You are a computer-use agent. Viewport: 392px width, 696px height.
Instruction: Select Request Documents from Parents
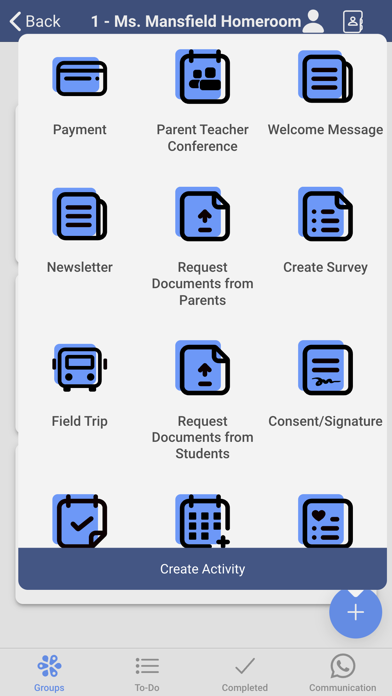[202, 246]
